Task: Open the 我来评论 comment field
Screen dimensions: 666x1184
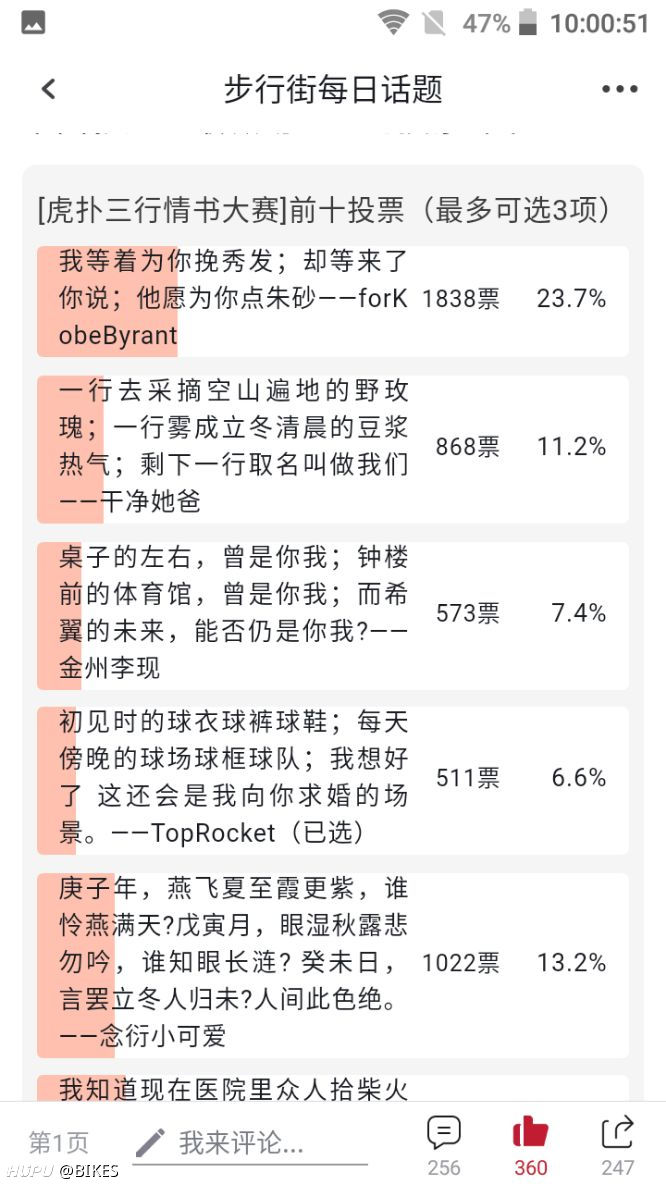Action: tap(251, 1143)
